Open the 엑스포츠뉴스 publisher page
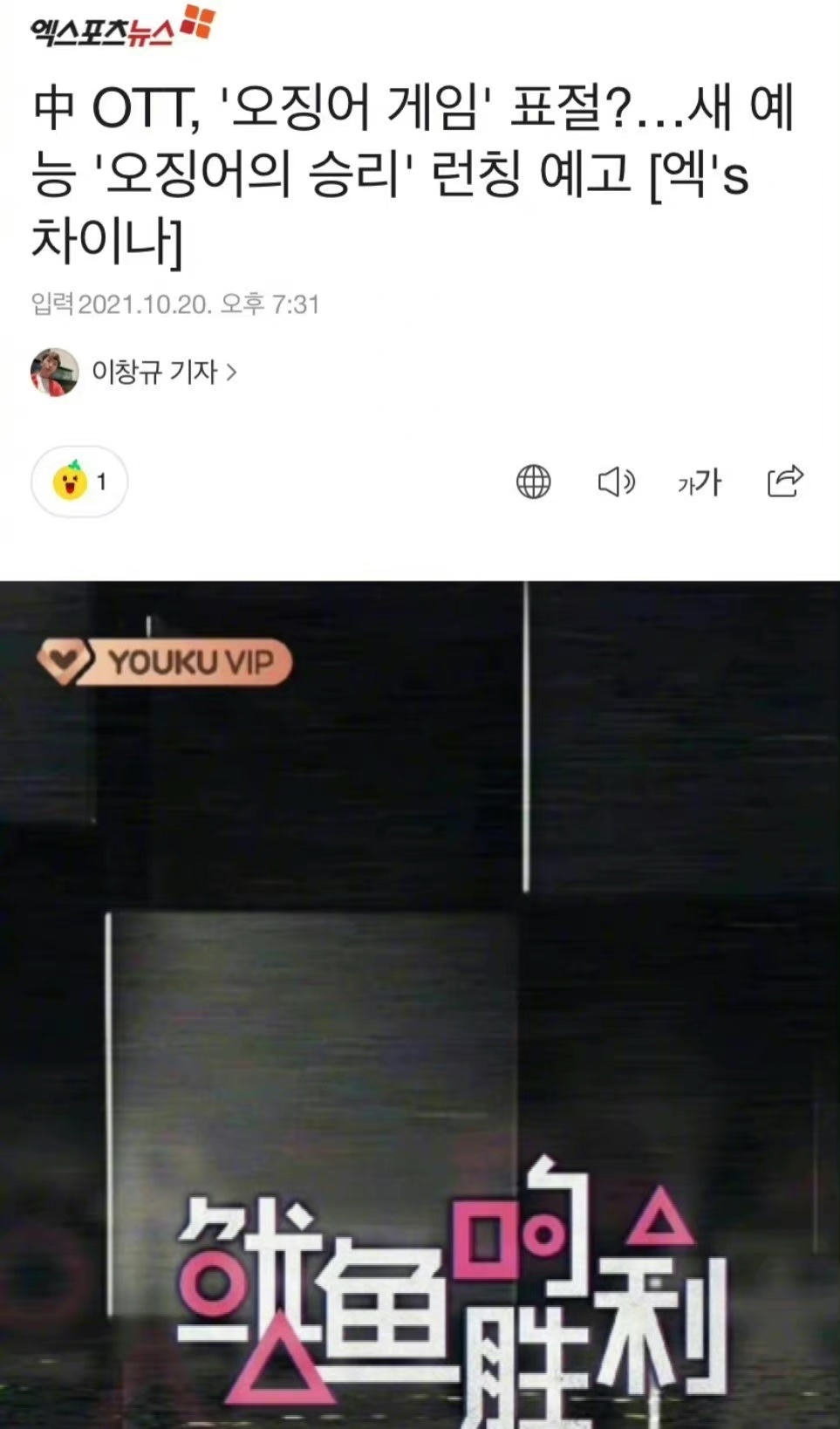Image resolution: width=840 pixels, height=1429 pixels. click(122, 27)
